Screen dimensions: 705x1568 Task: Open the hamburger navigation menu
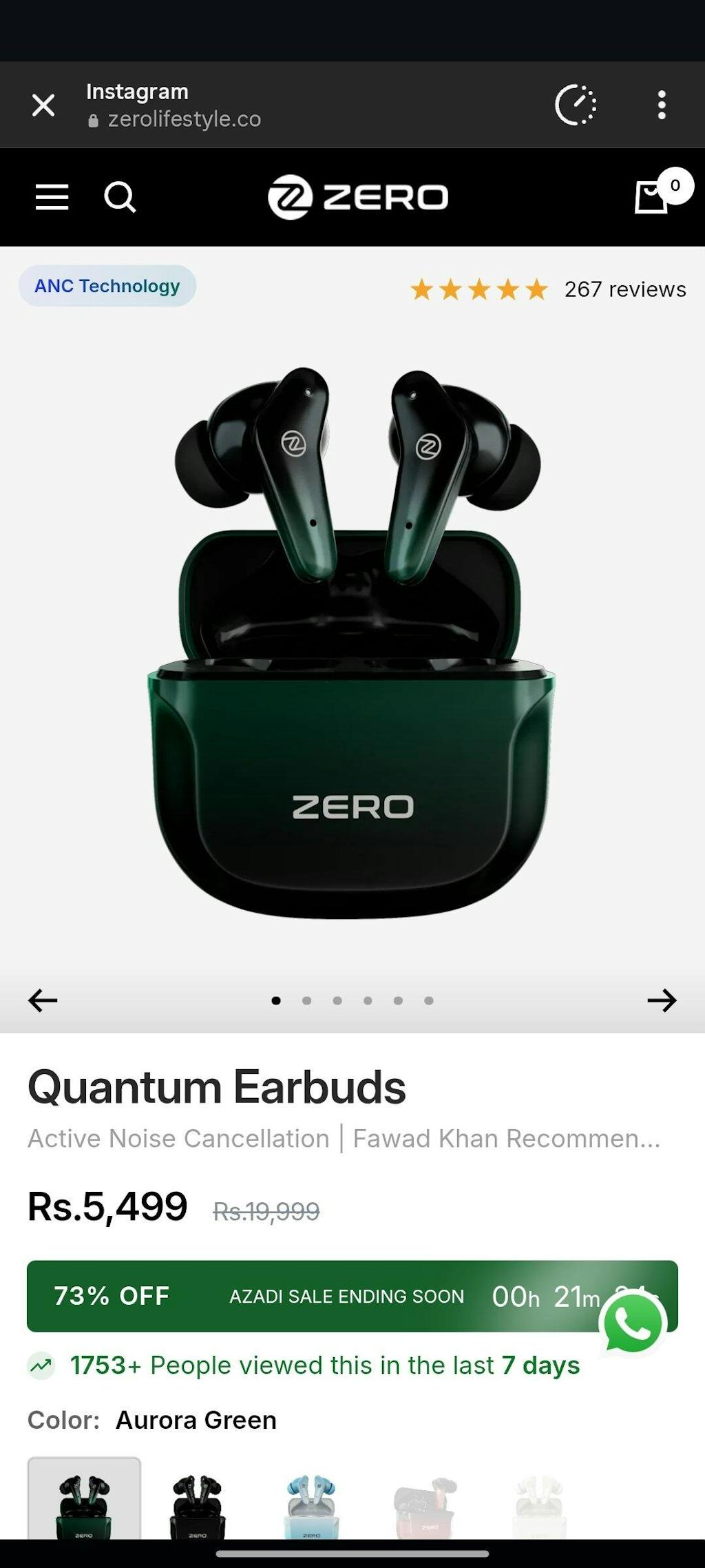pyautogui.click(x=50, y=198)
